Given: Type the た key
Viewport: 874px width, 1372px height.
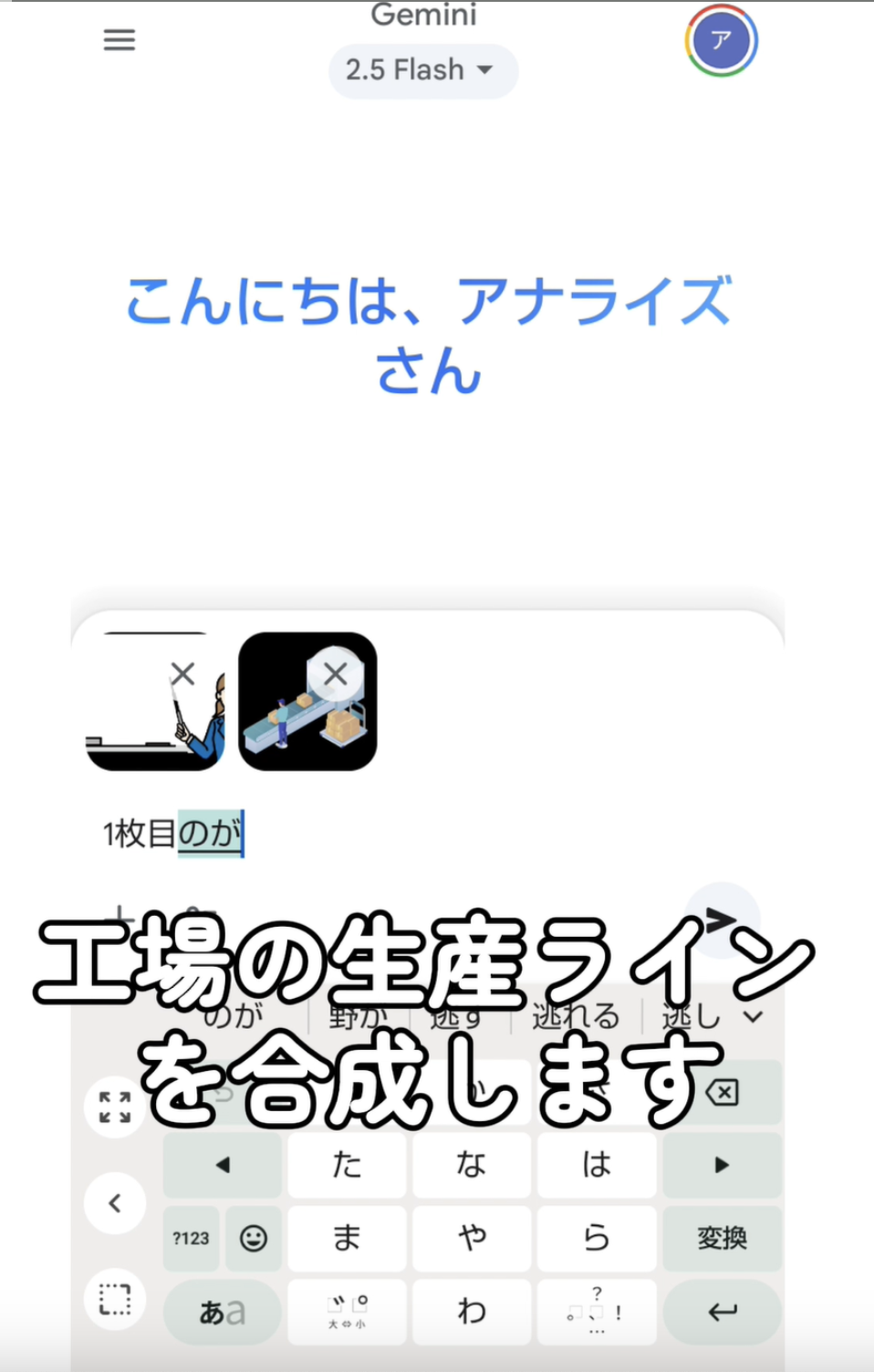Looking at the screenshot, I should pyautogui.click(x=347, y=1165).
